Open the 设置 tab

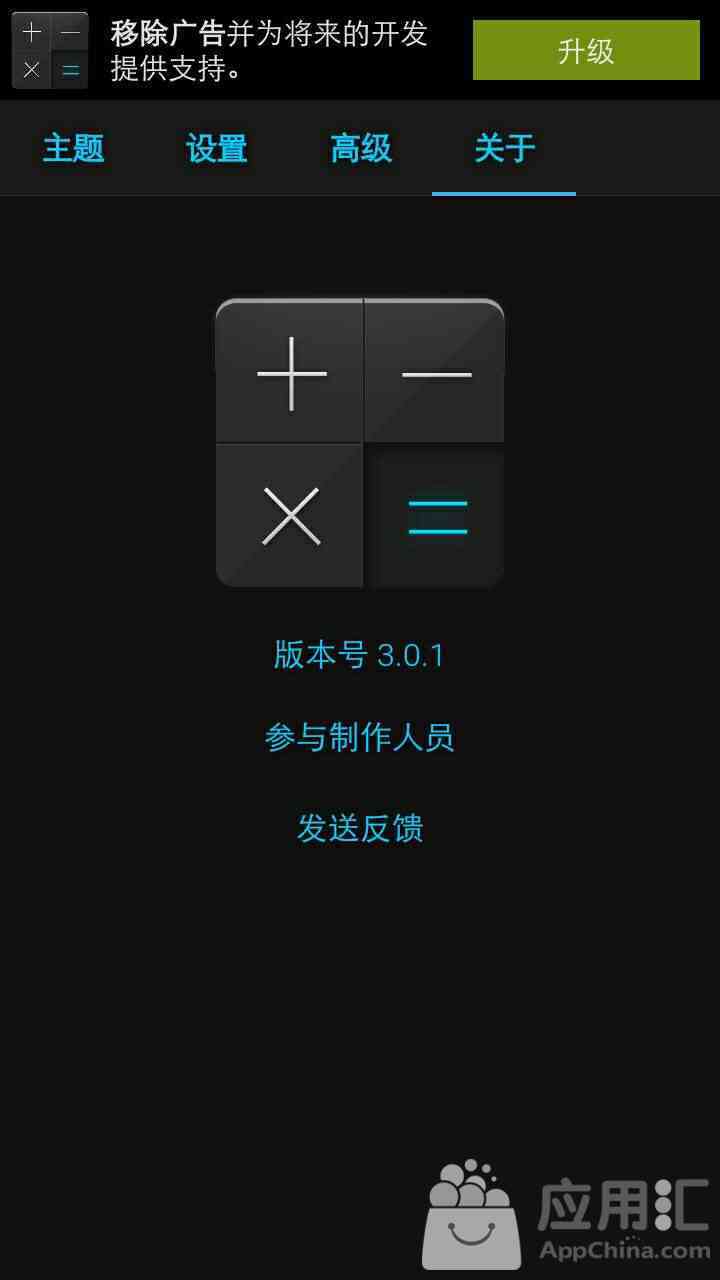(x=216, y=149)
